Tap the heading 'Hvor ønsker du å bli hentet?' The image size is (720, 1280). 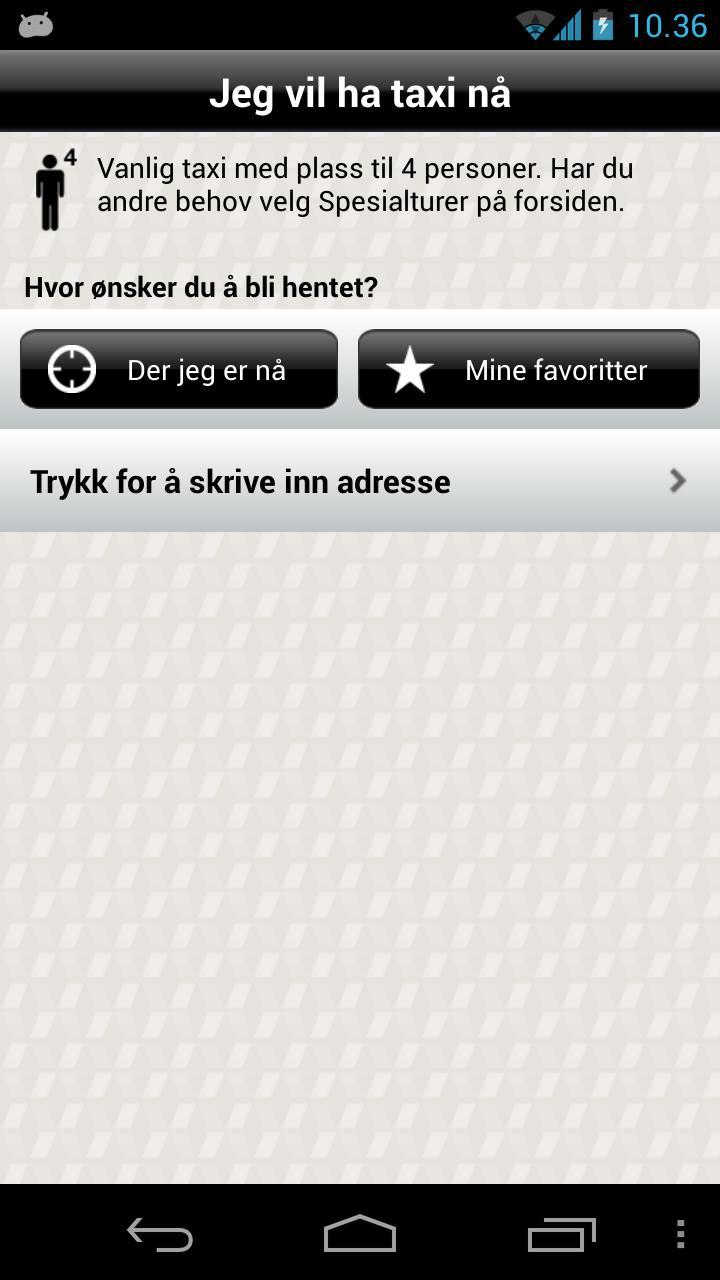click(199, 287)
